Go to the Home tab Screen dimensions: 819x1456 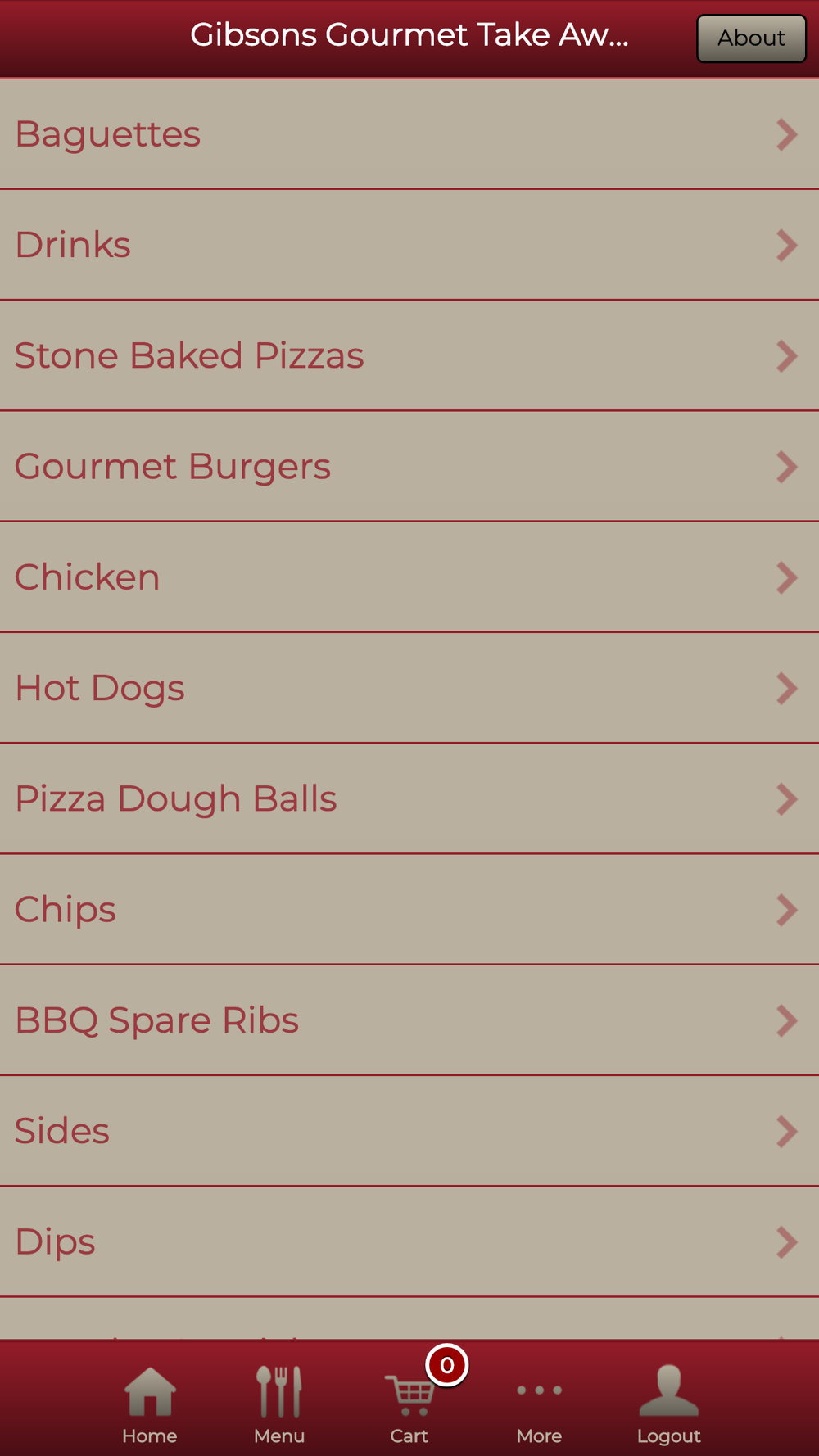point(150,1404)
